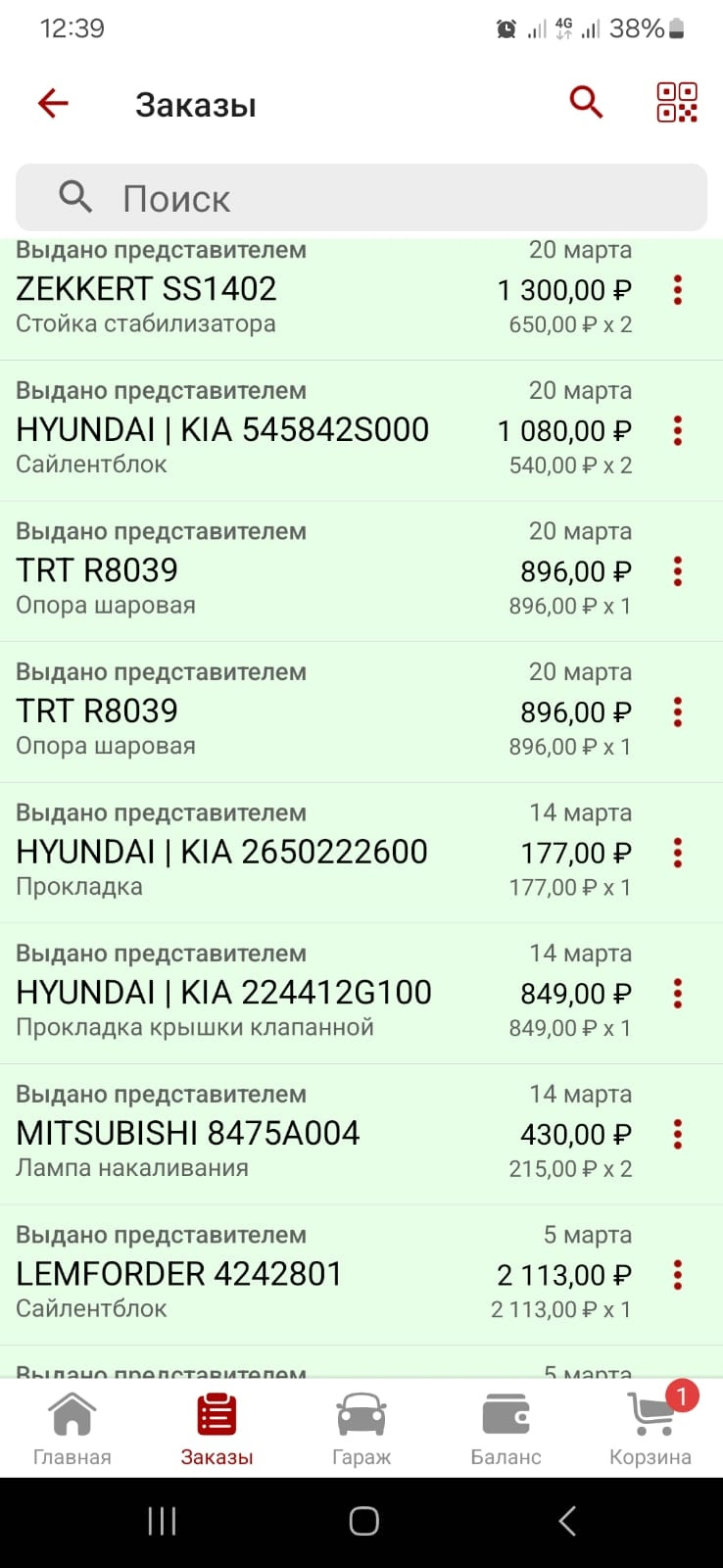
Task: Tap the Поиск search input field
Action: click(x=361, y=197)
